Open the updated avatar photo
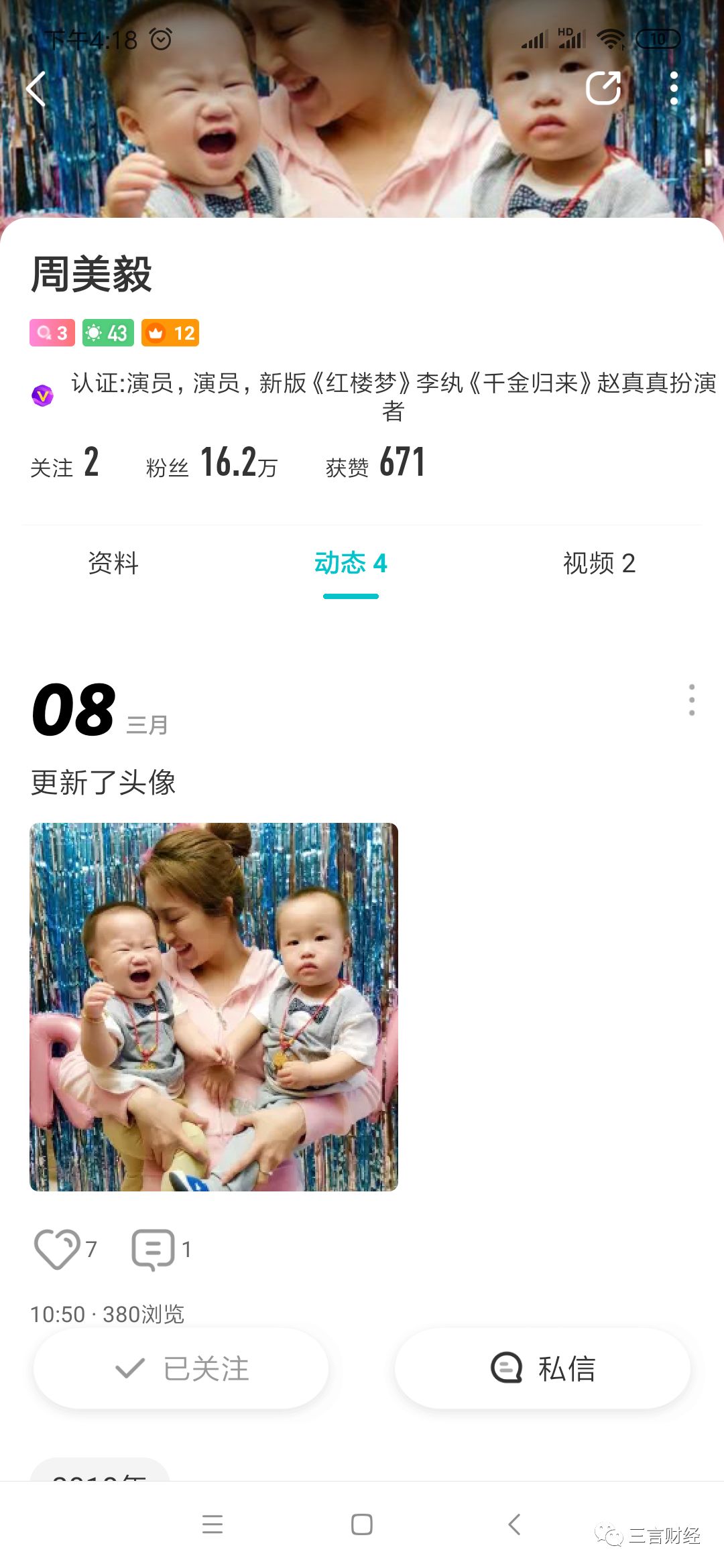 [x=214, y=1006]
